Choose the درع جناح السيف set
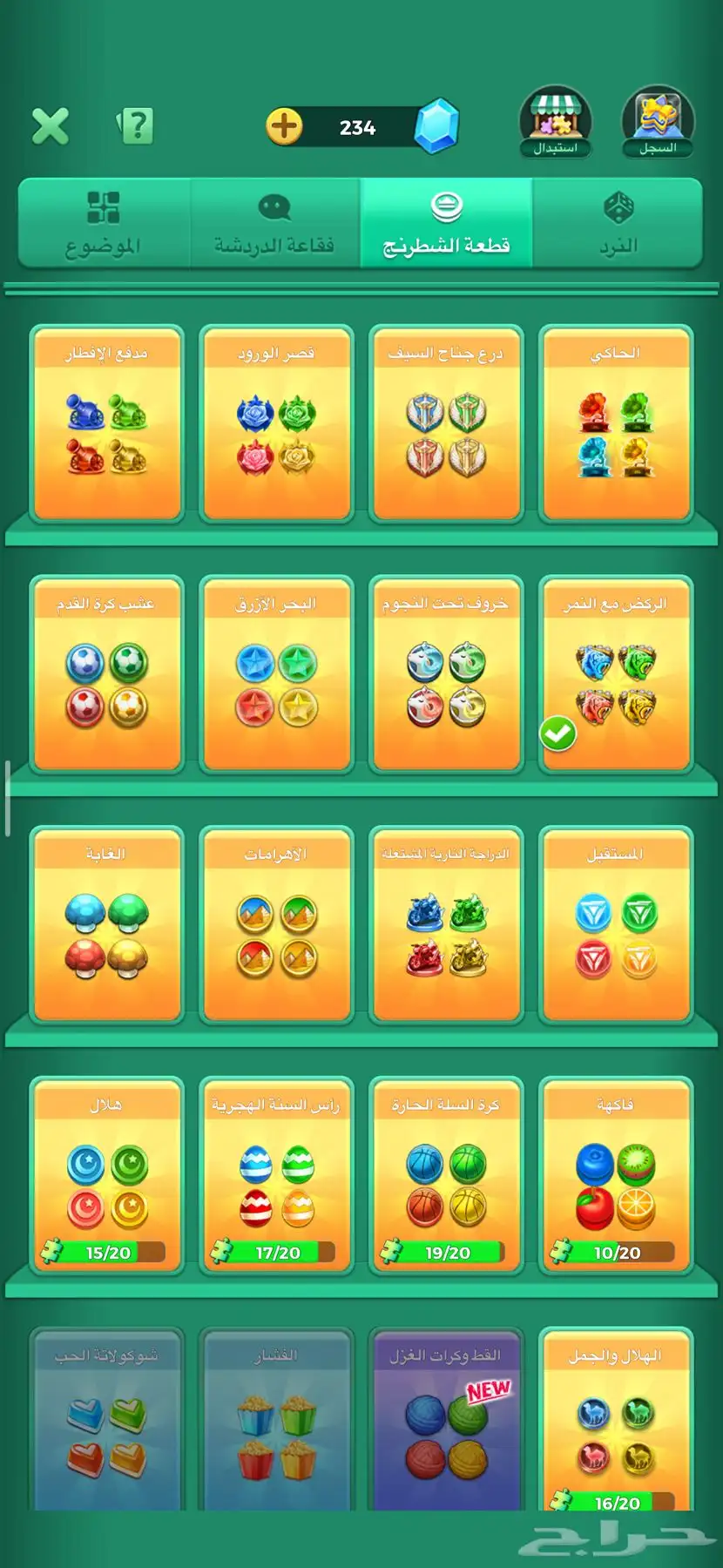This screenshot has height=1568, width=723. [x=446, y=424]
